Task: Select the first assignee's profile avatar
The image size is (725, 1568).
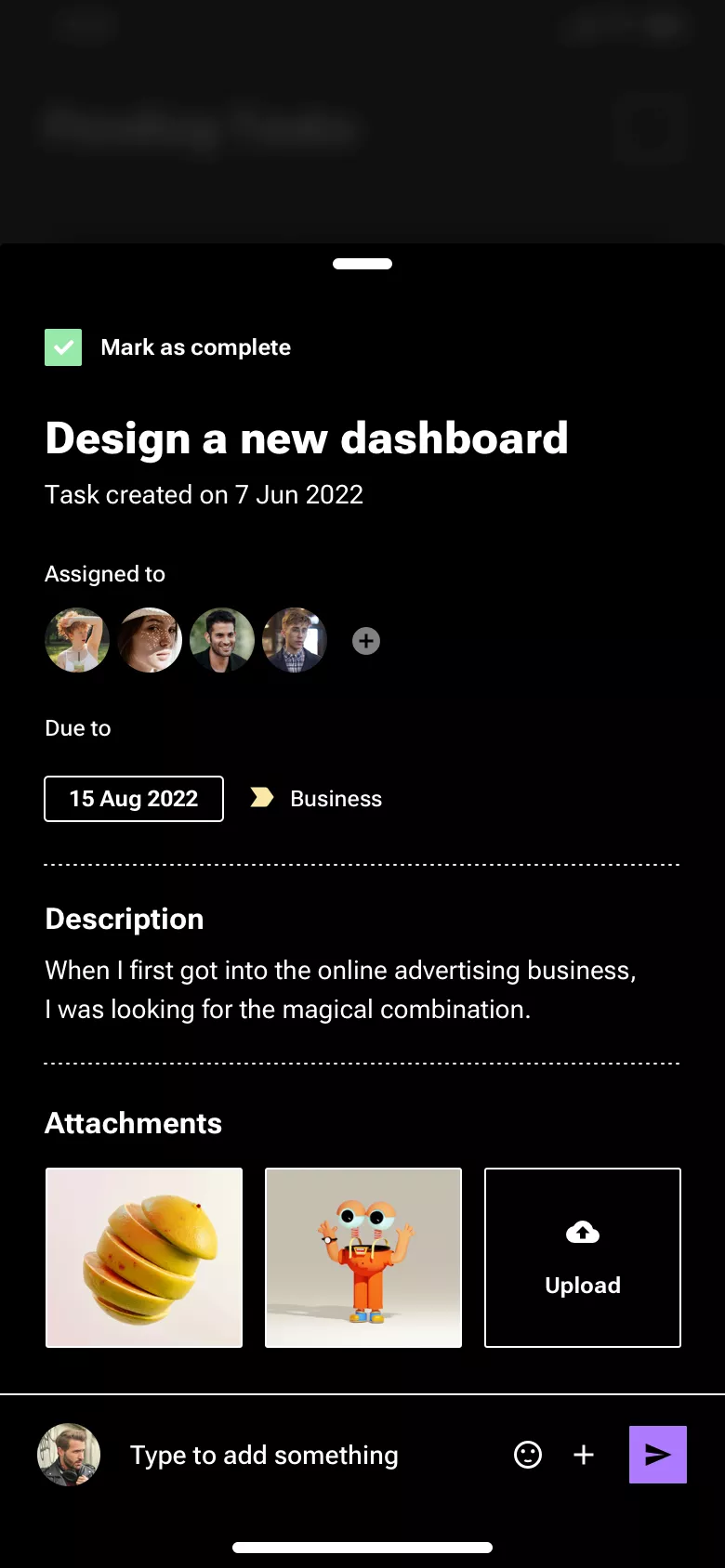Action: click(77, 640)
